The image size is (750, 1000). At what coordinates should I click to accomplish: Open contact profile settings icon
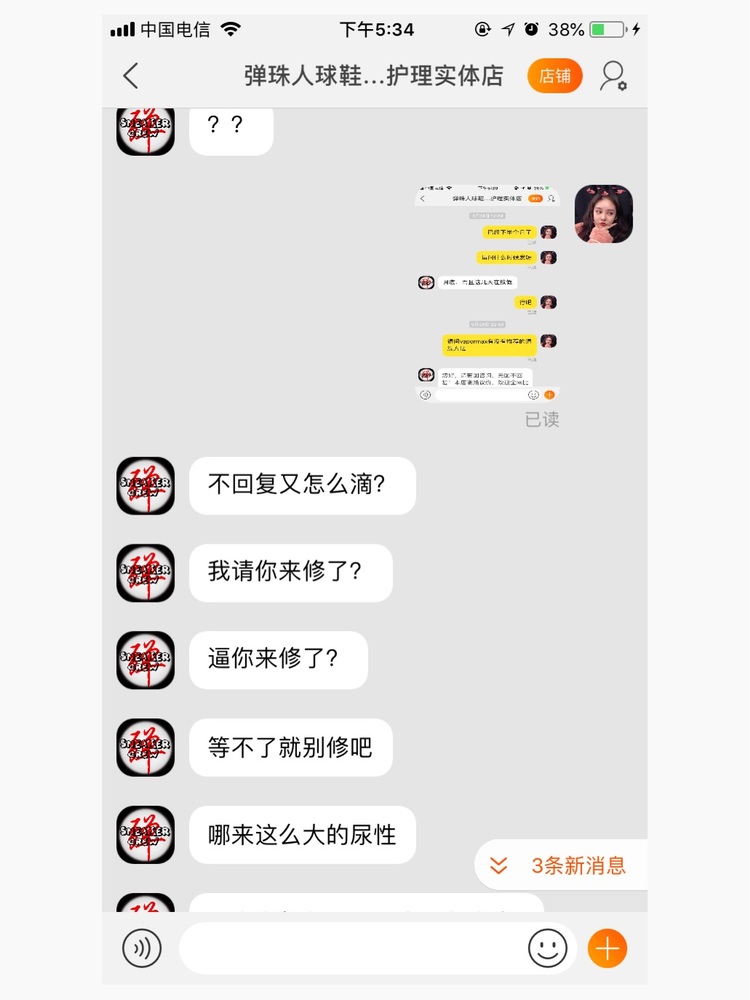[x=613, y=76]
